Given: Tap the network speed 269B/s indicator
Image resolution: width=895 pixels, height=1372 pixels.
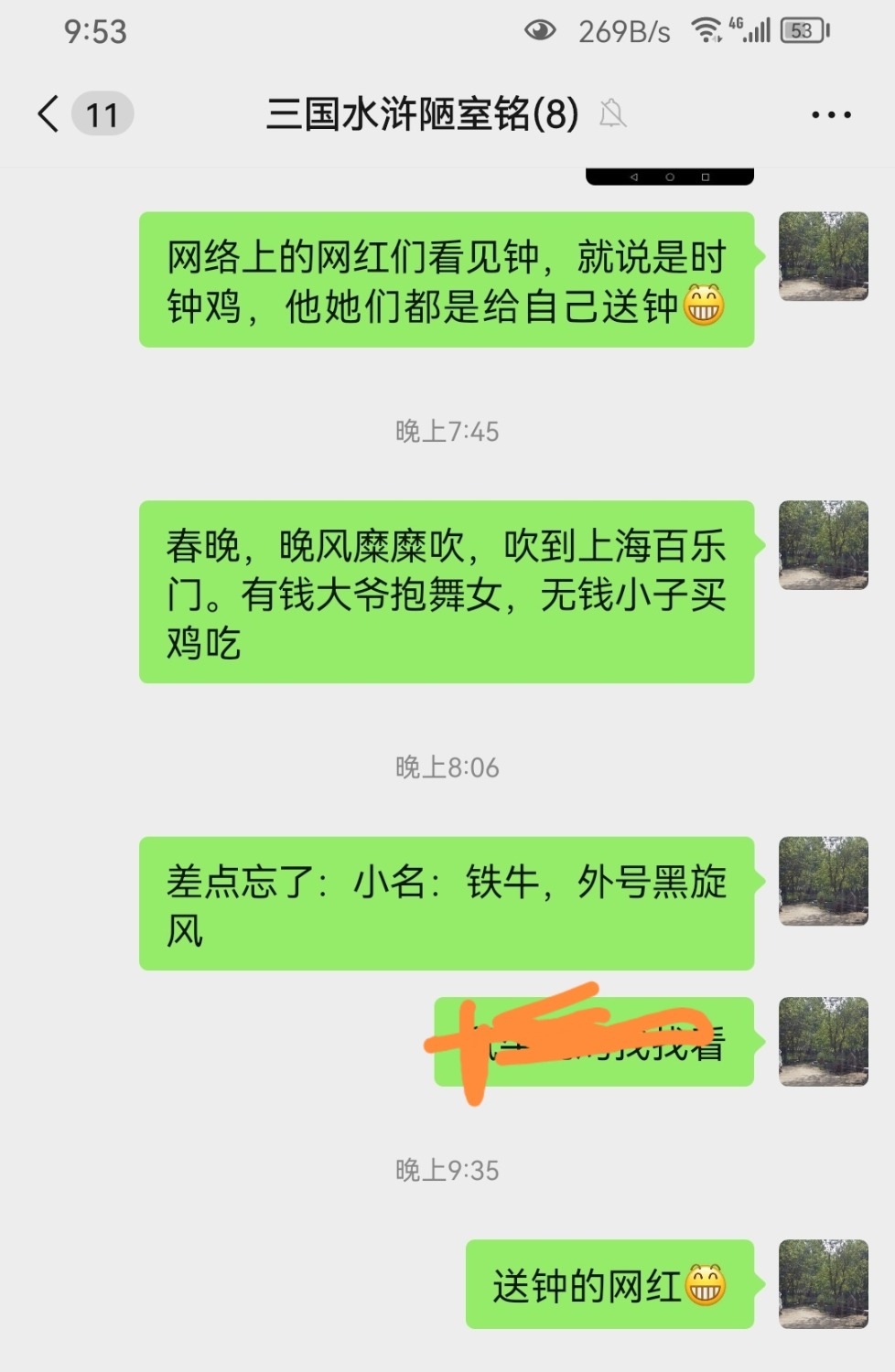Looking at the screenshot, I should pos(621,29).
